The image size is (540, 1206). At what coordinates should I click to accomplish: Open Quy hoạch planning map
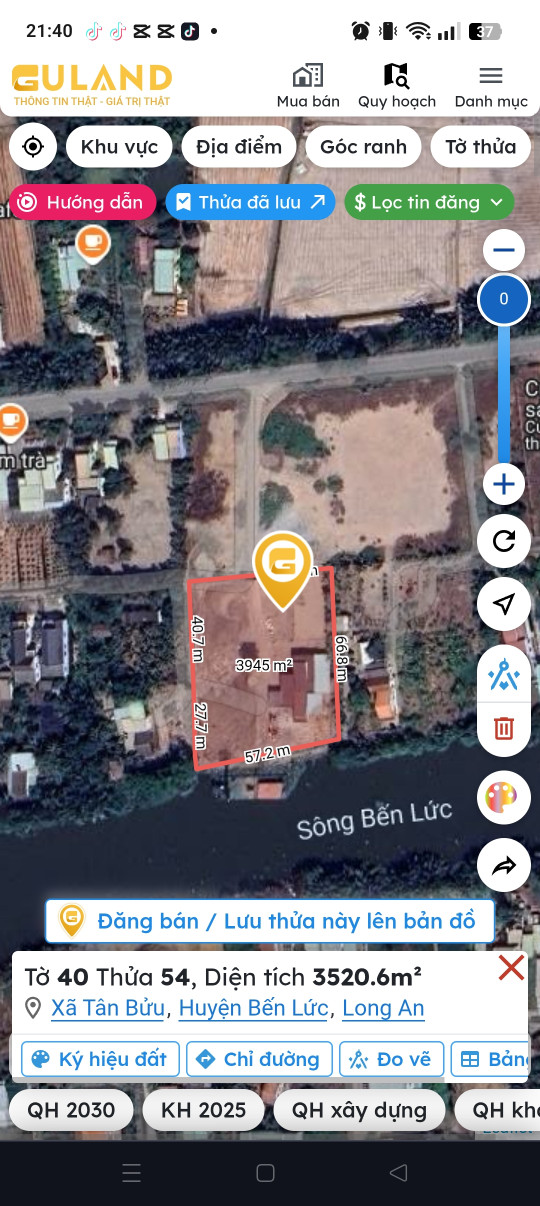[397, 86]
